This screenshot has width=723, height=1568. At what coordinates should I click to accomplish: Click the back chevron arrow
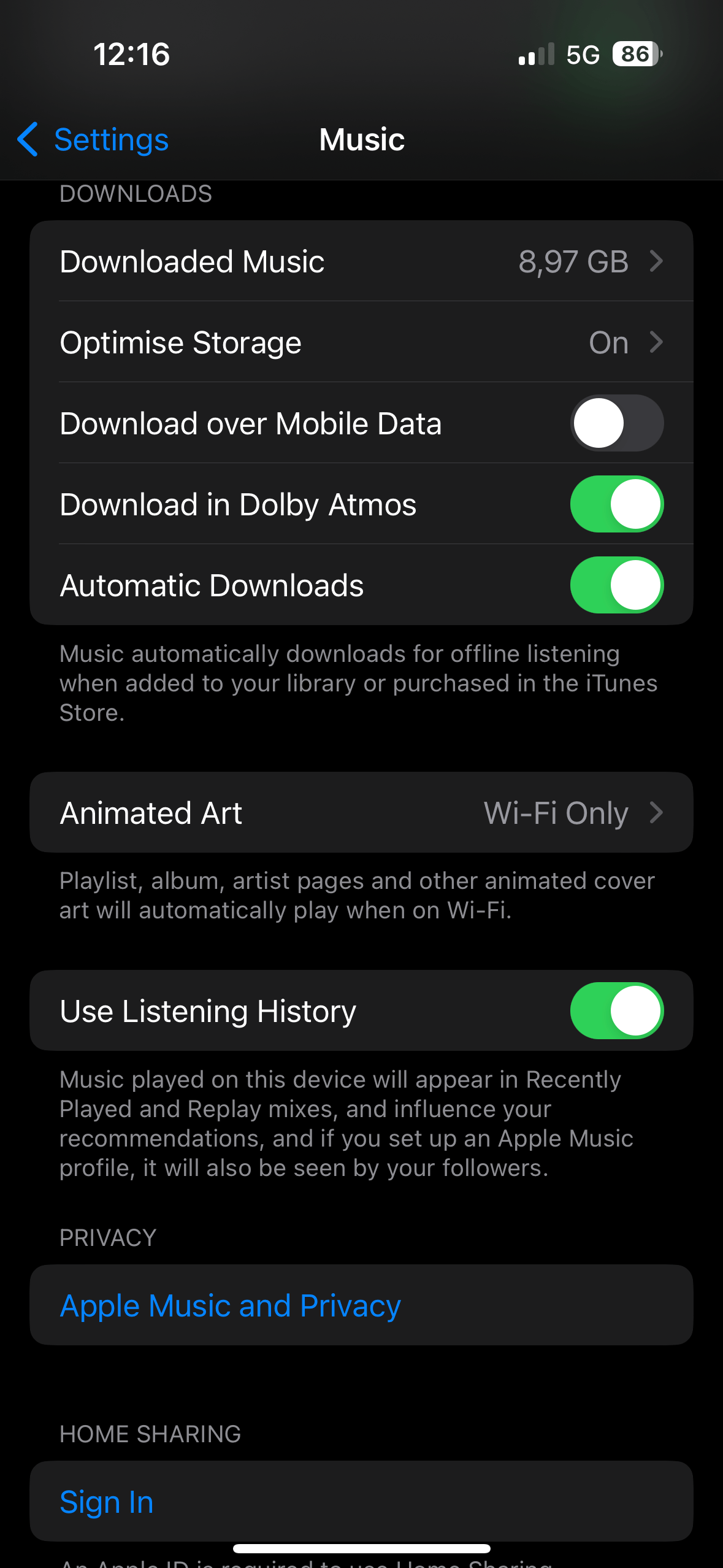[27, 140]
